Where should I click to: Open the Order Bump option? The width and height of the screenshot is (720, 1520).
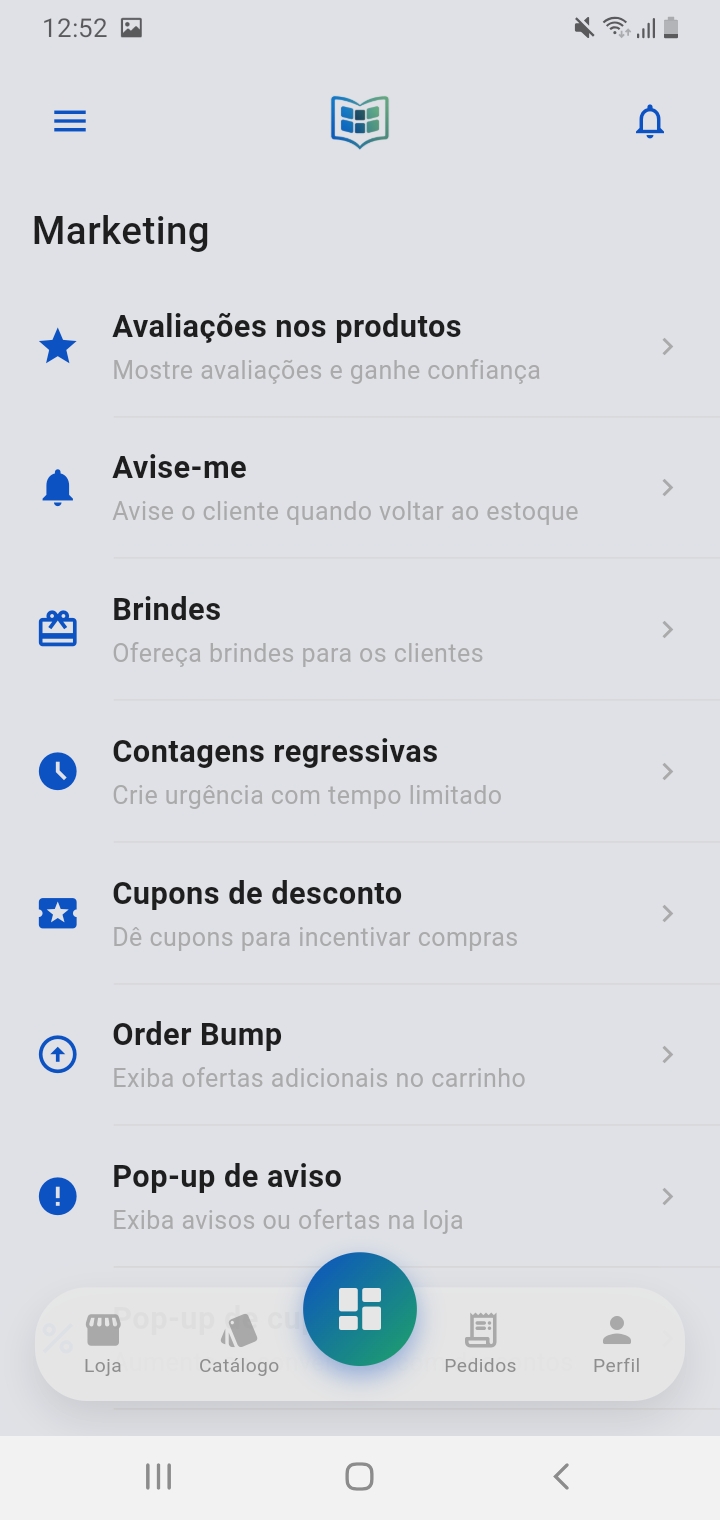coord(360,1055)
